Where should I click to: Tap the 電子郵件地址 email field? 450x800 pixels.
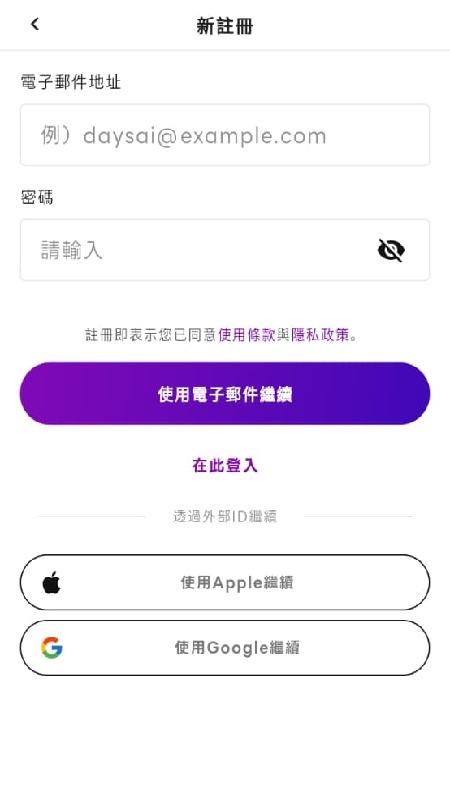point(225,135)
